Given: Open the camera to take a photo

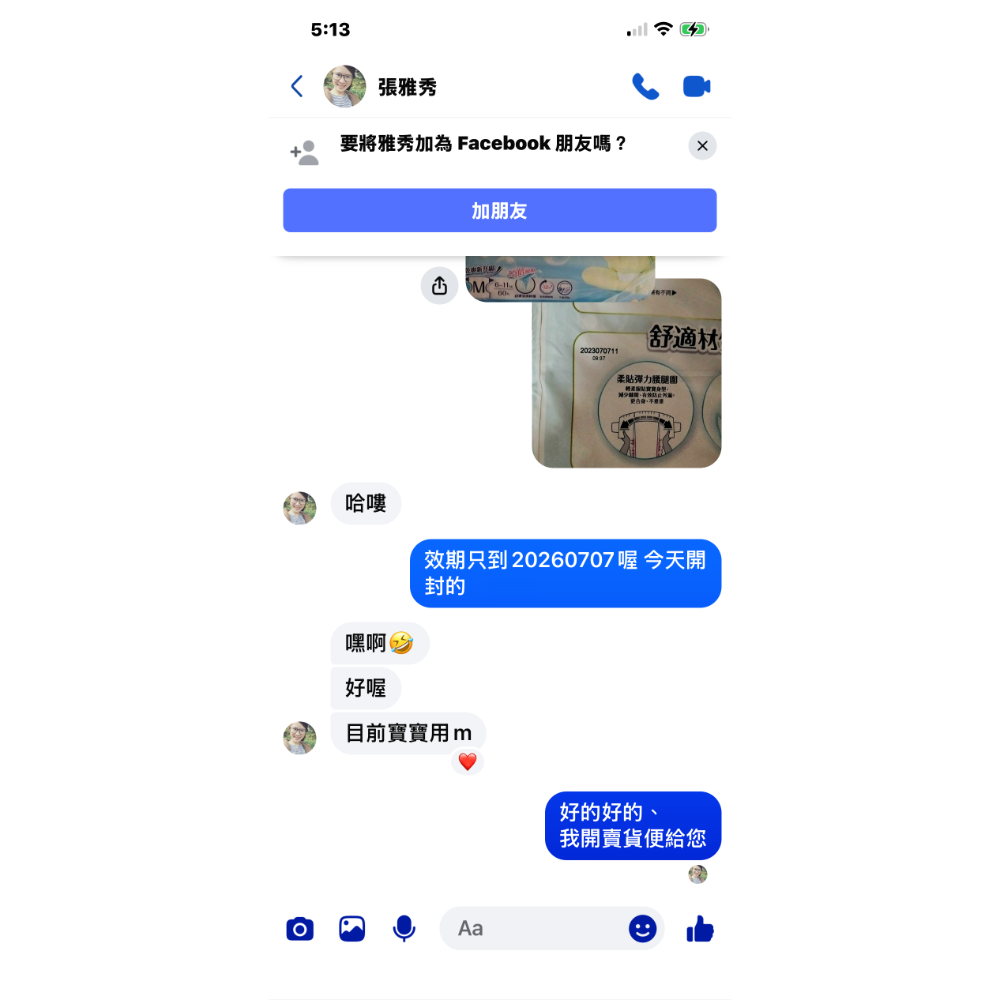Looking at the screenshot, I should [300, 929].
